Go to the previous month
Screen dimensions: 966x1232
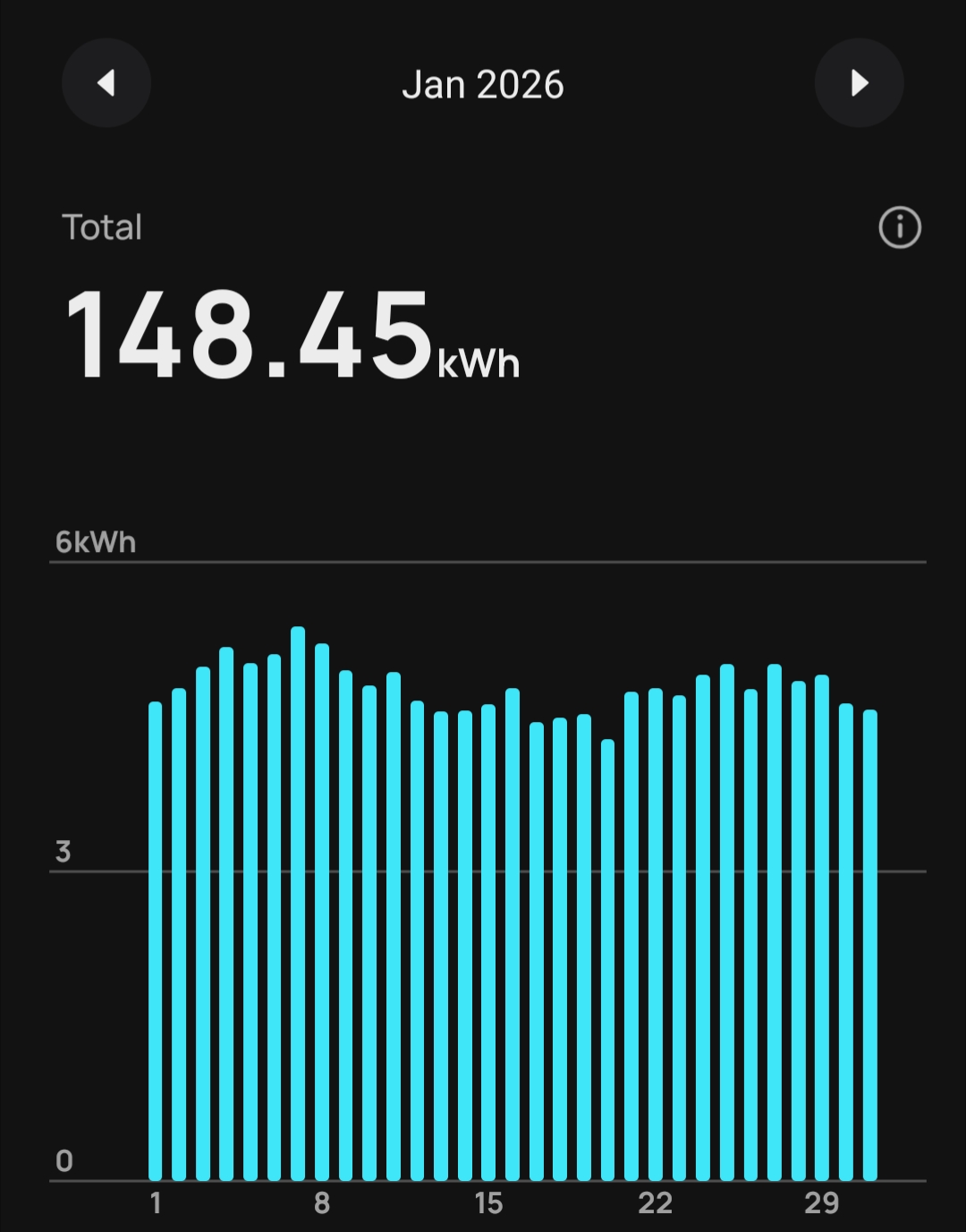(106, 83)
